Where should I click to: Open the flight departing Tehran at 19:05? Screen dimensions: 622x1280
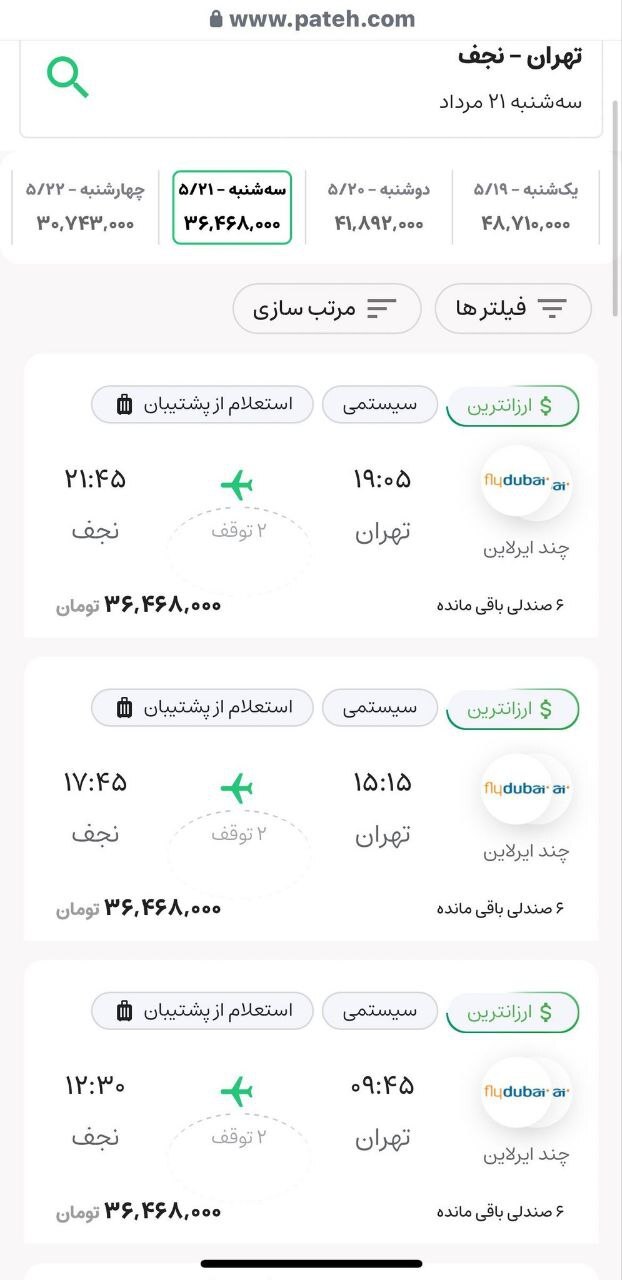[x=311, y=510]
